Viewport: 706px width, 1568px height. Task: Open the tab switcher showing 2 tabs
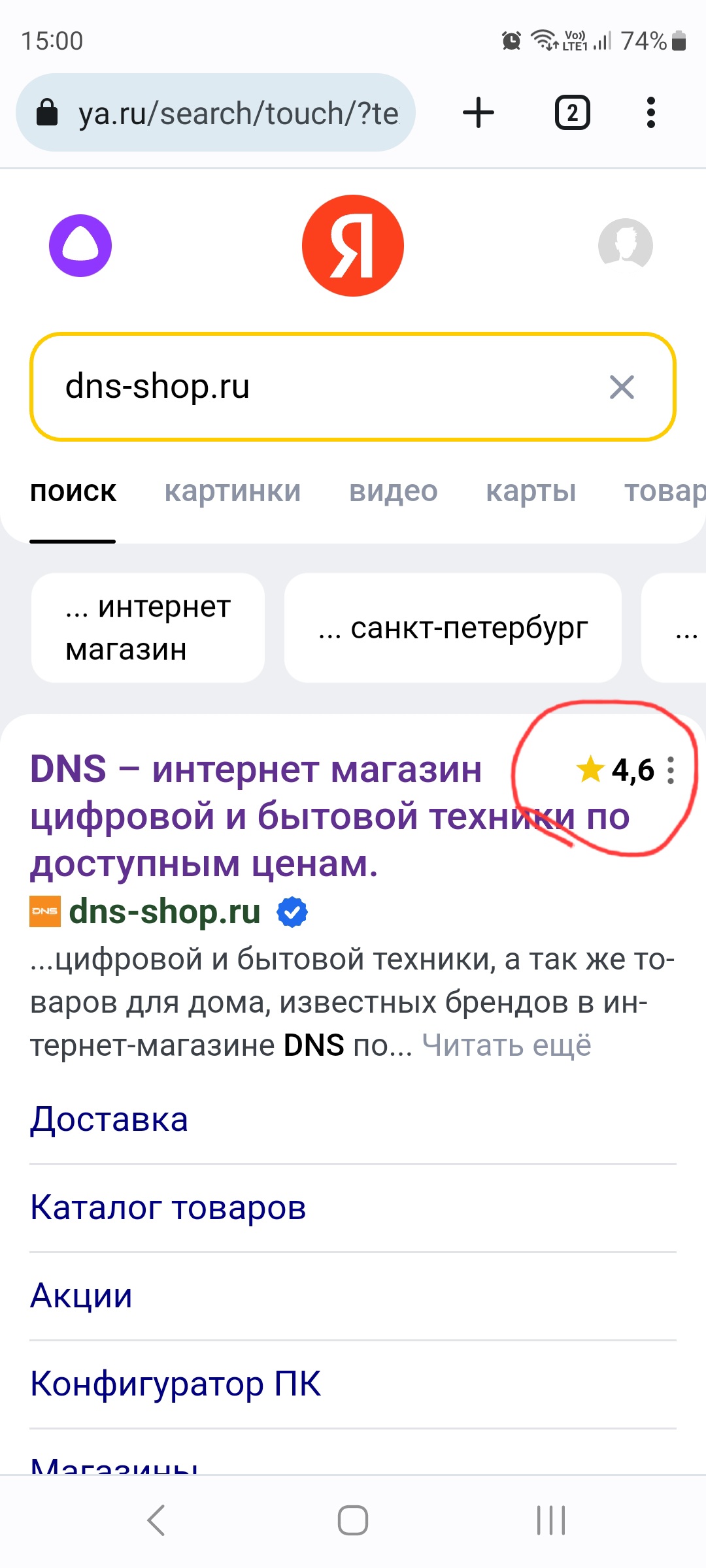(x=572, y=112)
